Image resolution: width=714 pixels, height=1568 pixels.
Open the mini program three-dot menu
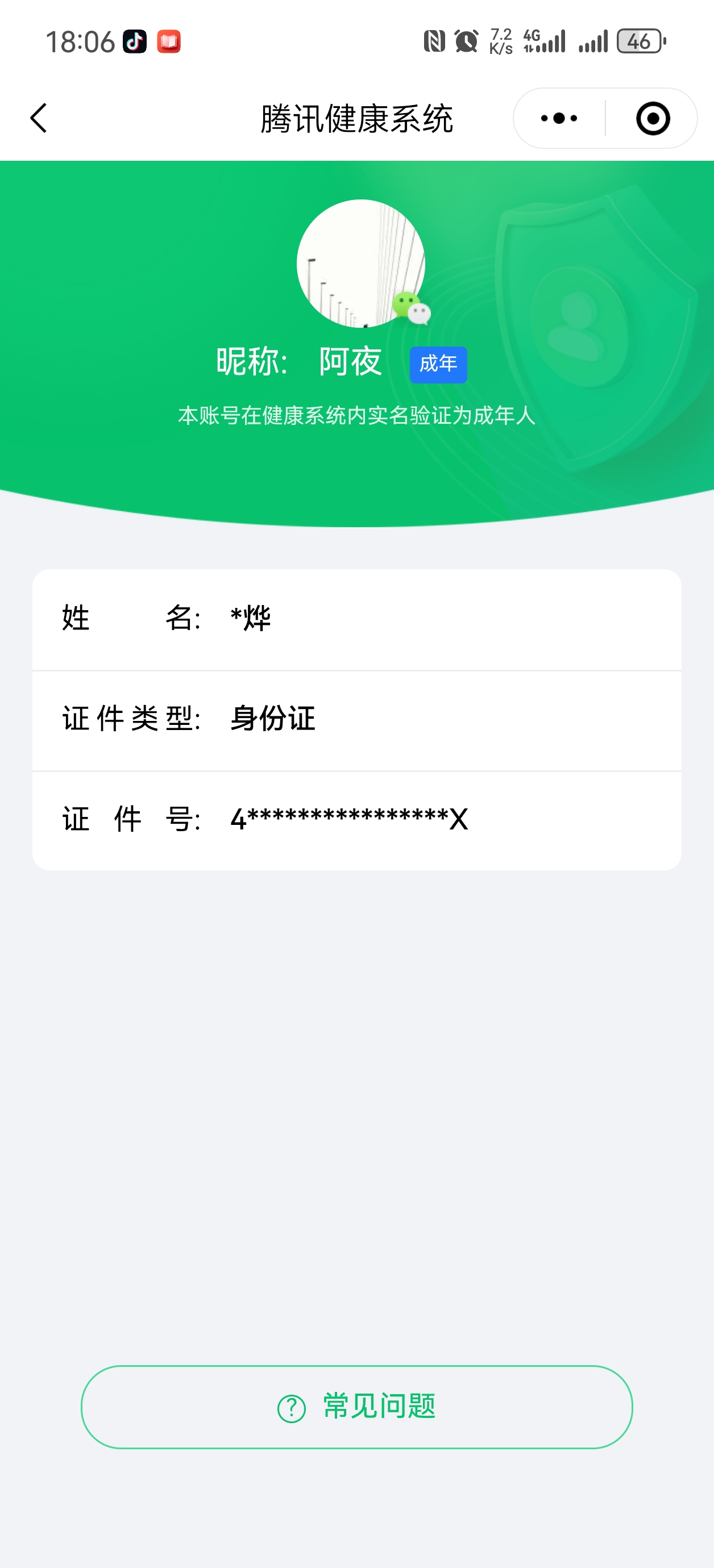(559, 118)
